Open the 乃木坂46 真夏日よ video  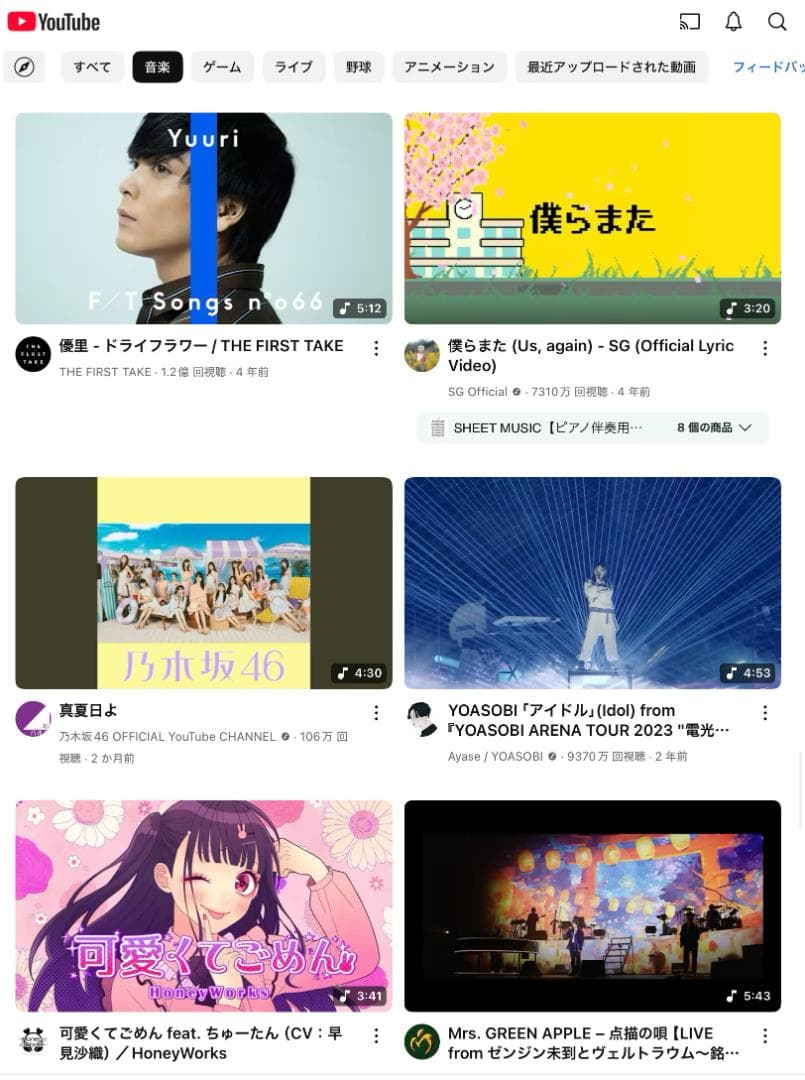coord(204,582)
